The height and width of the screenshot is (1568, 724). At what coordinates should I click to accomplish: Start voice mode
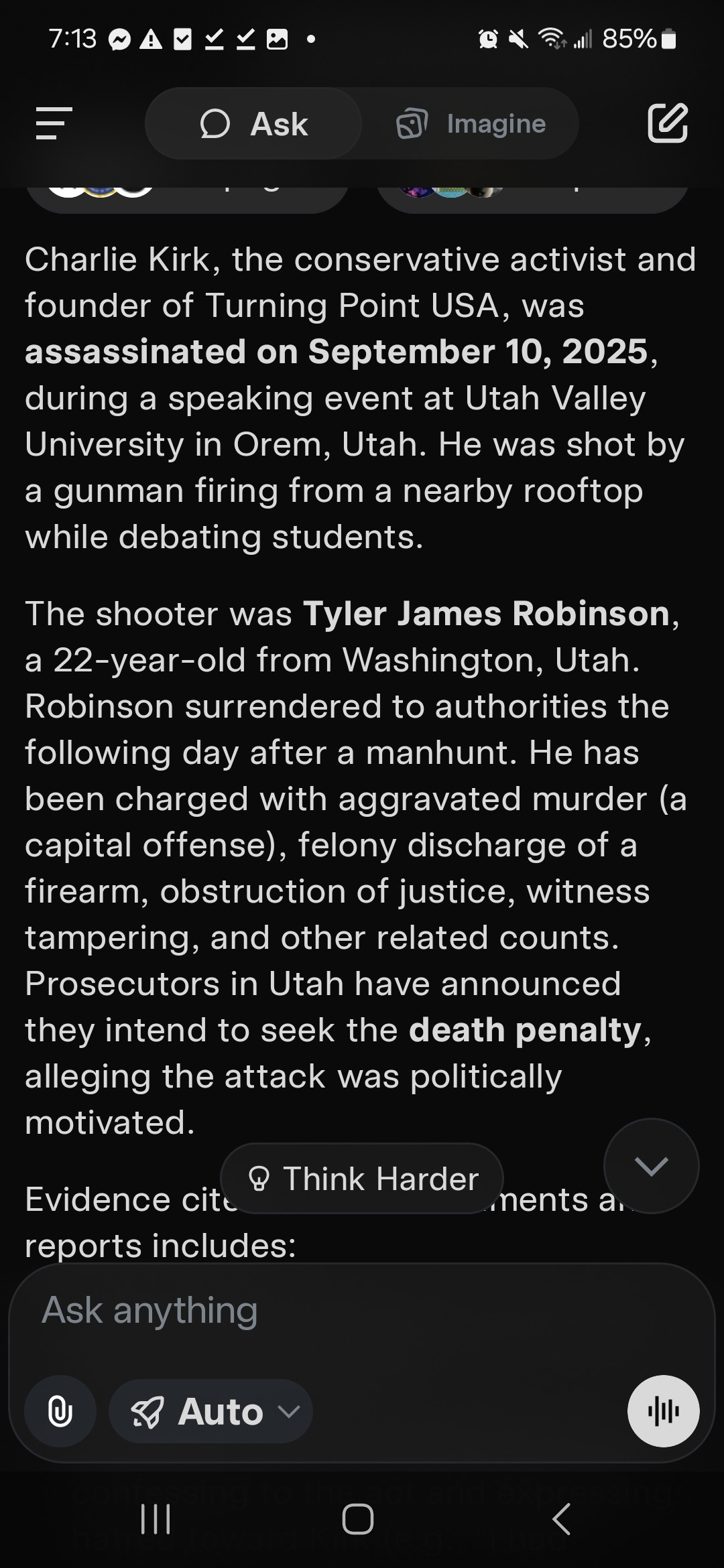[663, 1412]
